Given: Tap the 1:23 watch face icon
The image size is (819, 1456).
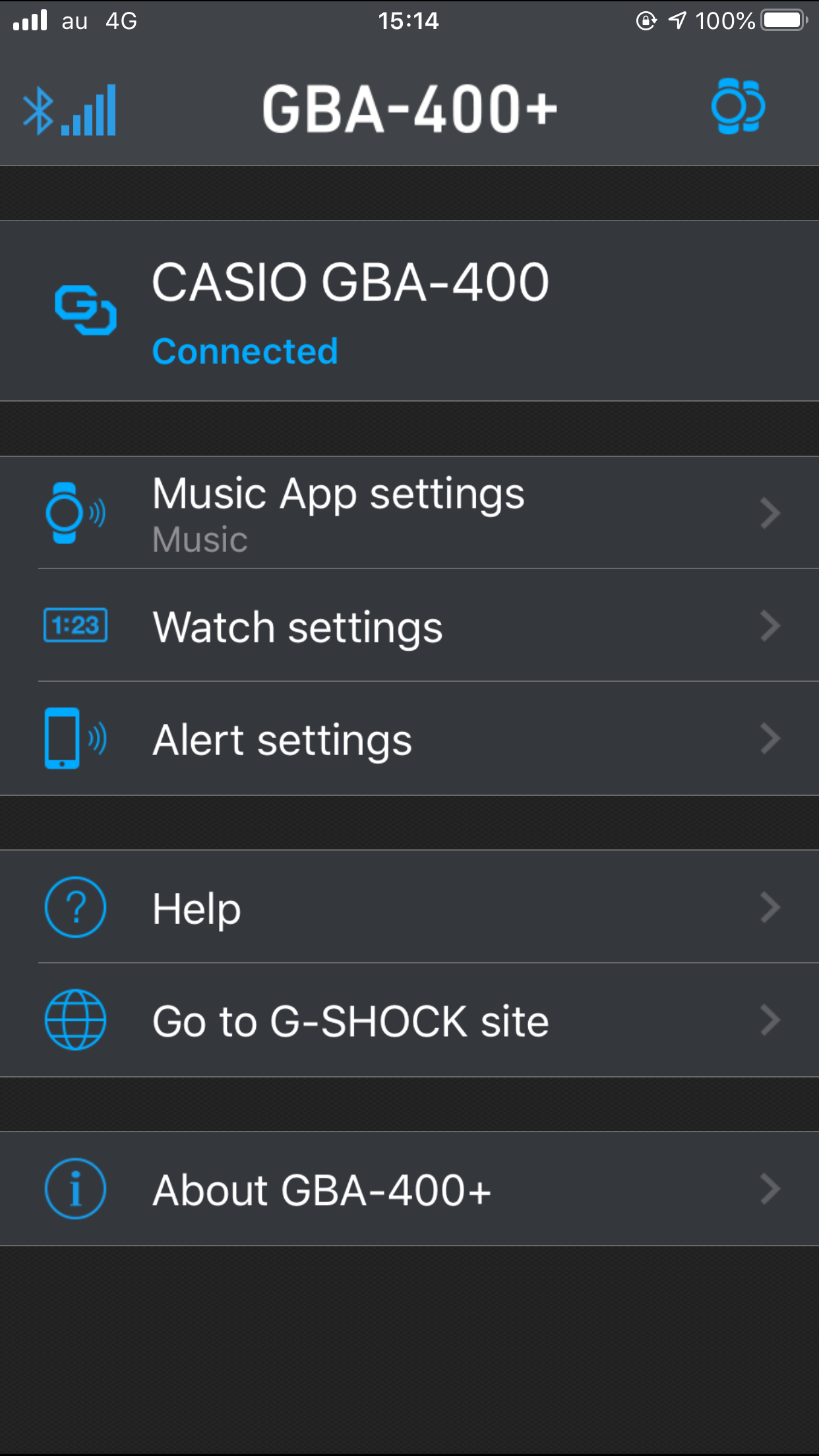Looking at the screenshot, I should [74, 626].
